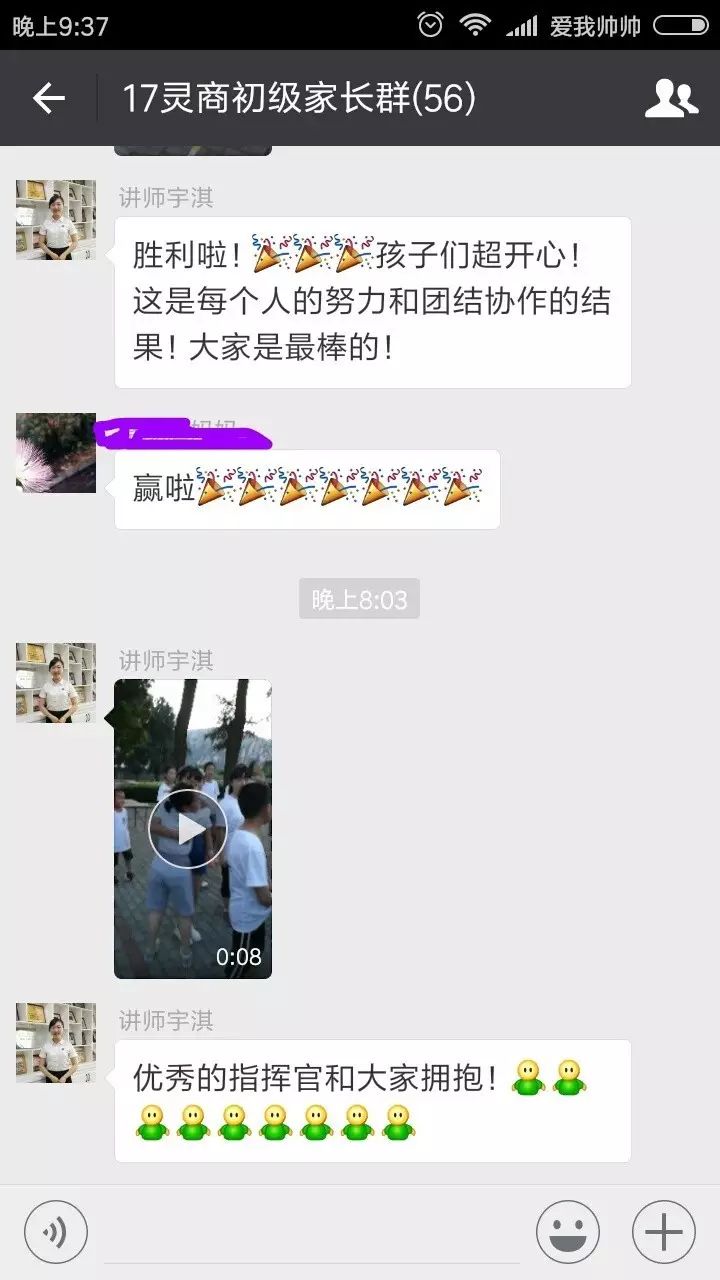
Task: Play the 0:08 video clip
Action: tap(188, 828)
